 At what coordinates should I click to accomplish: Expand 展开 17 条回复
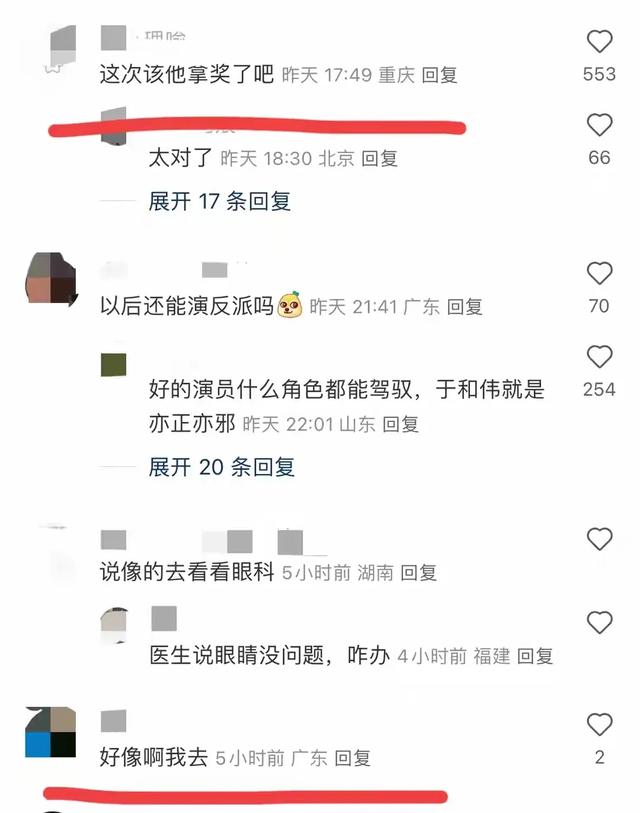coord(219,201)
